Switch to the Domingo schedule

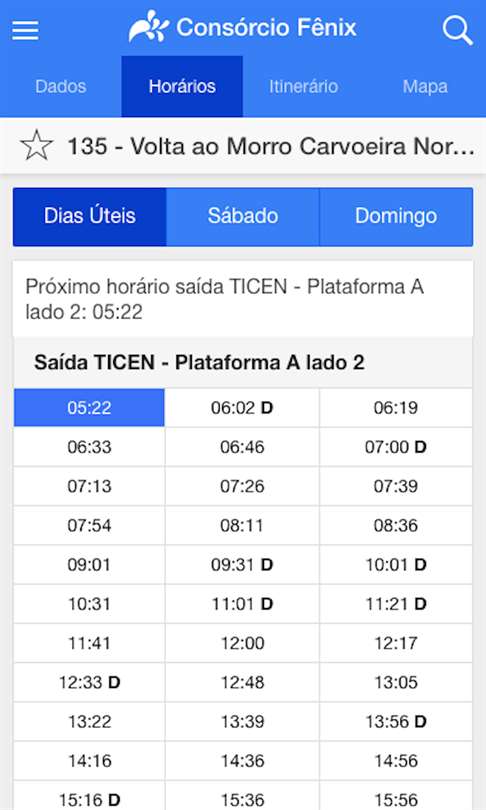point(396,216)
